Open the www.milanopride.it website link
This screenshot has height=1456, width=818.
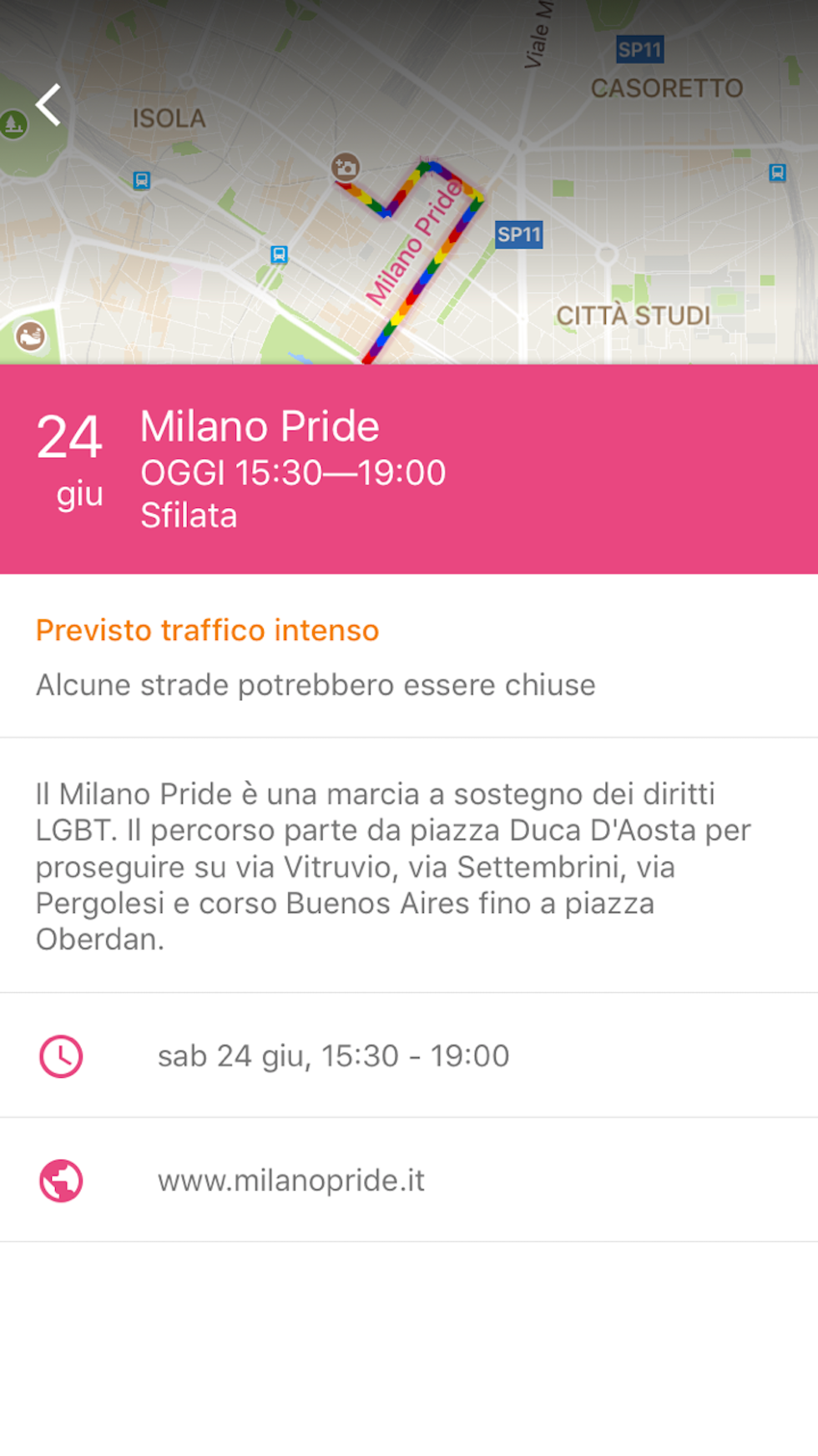click(291, 1181)
